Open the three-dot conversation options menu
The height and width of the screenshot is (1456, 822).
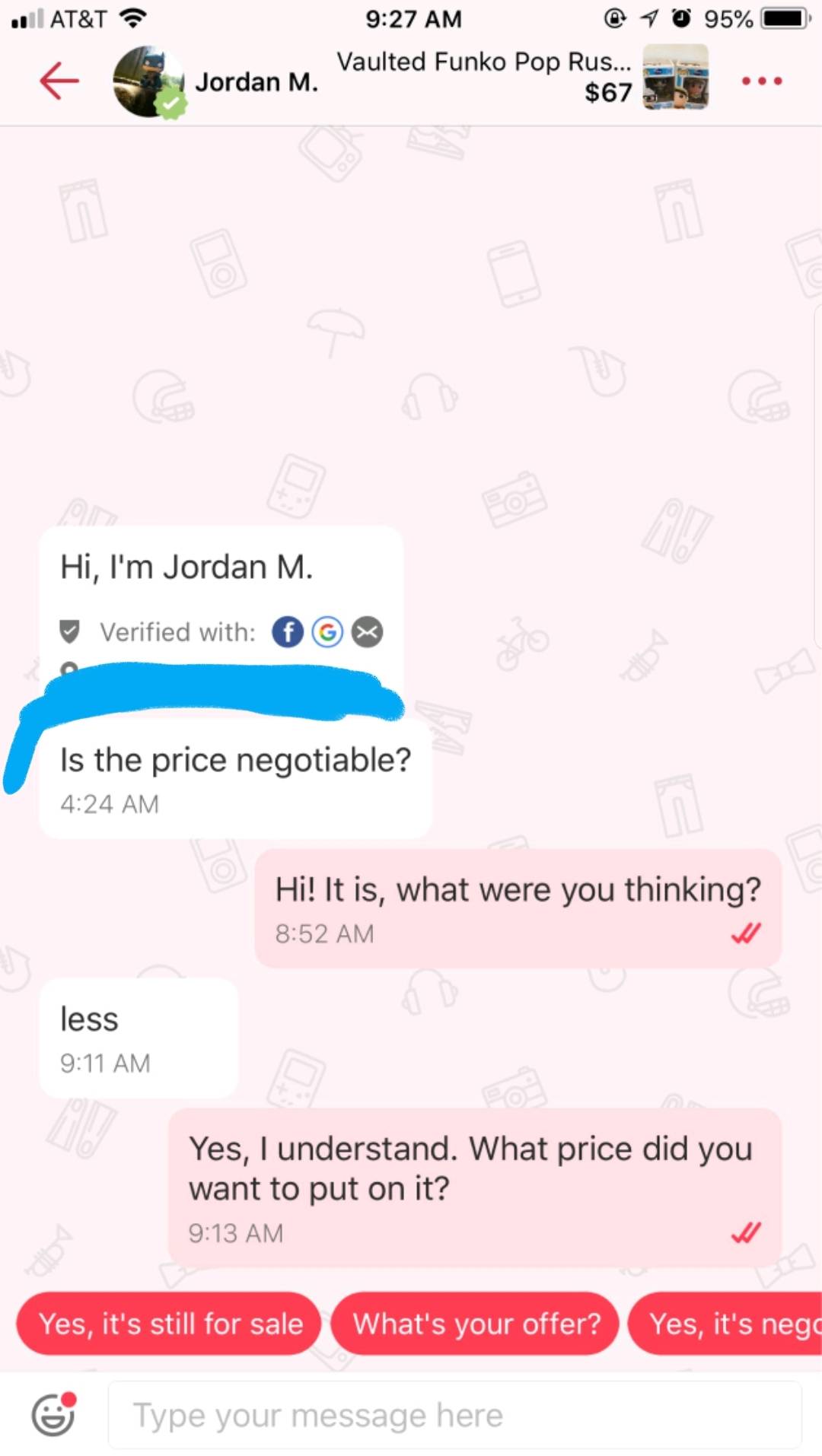(761, 81)
